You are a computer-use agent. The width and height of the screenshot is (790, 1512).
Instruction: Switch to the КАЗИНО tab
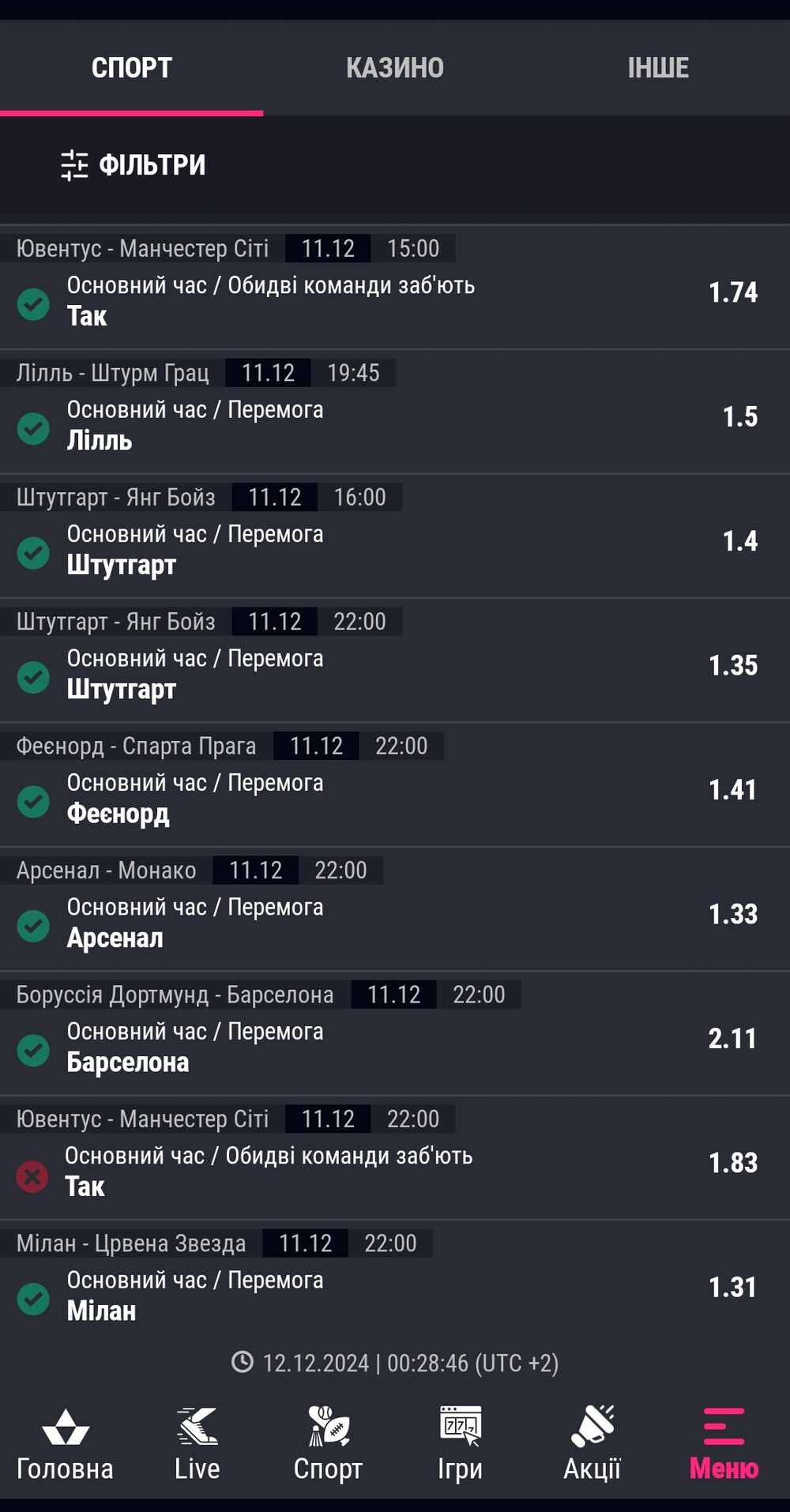(395, 68)
